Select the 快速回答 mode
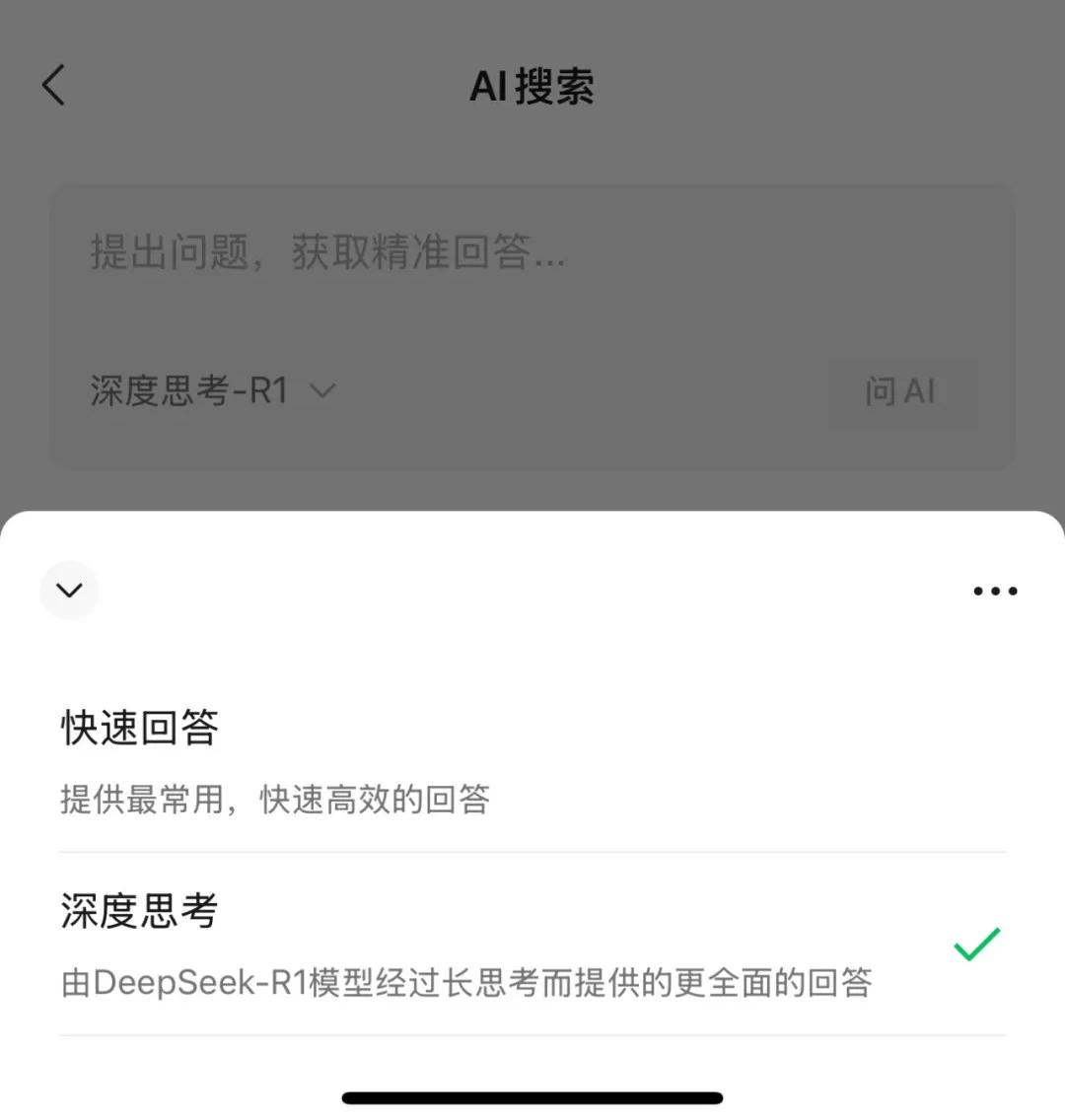Screen dimensions: 1065x1120 (532, 761)
